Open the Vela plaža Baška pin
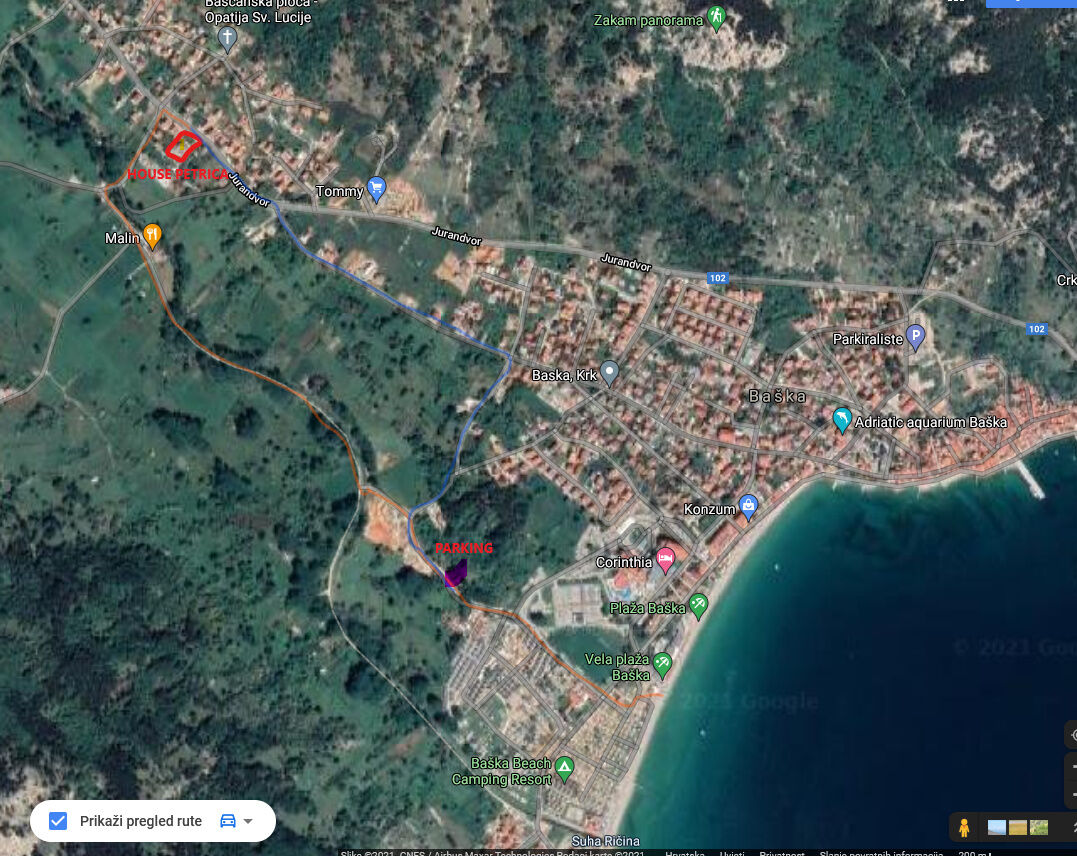The image size is (1077, 856). [x=662, y=663]
